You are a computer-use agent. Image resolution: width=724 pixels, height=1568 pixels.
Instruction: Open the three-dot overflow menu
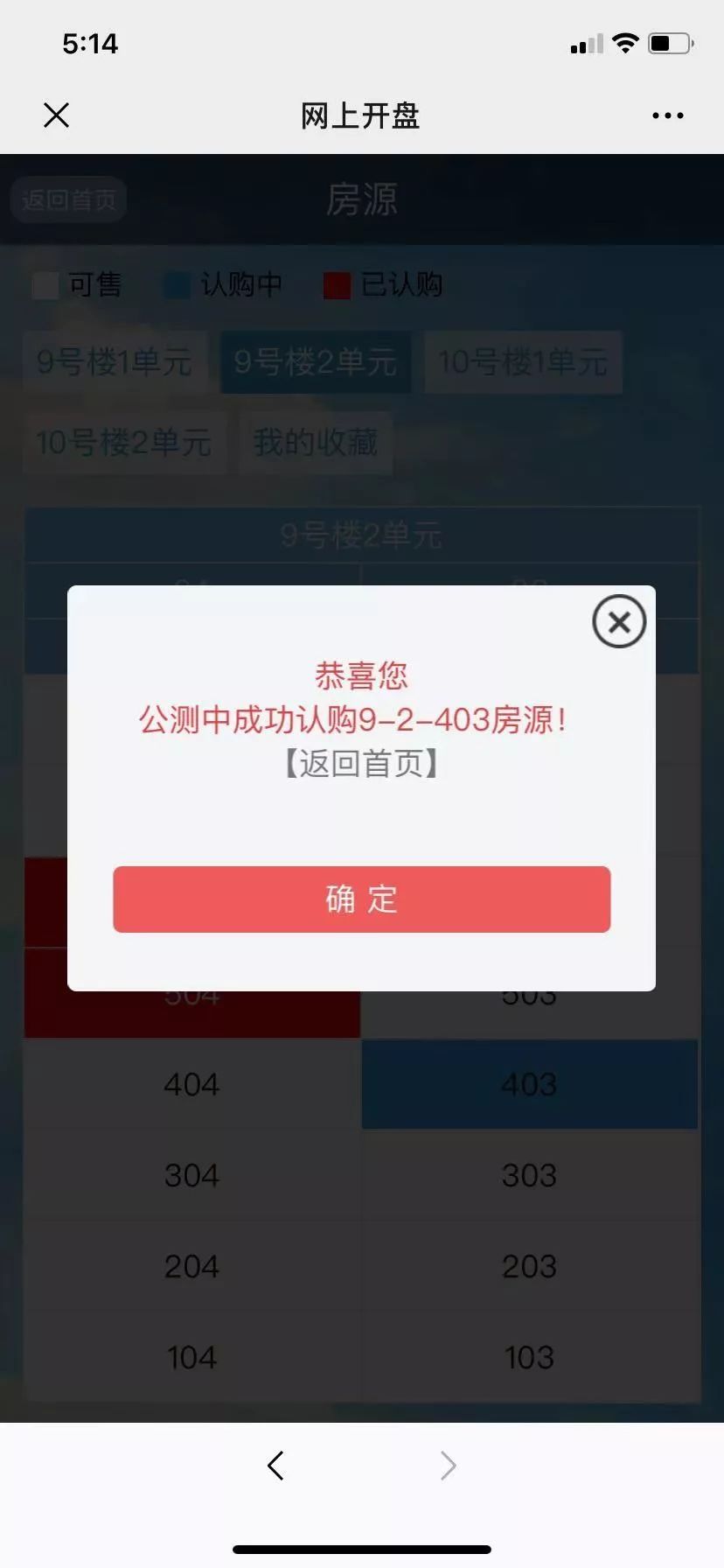[667, 115]
